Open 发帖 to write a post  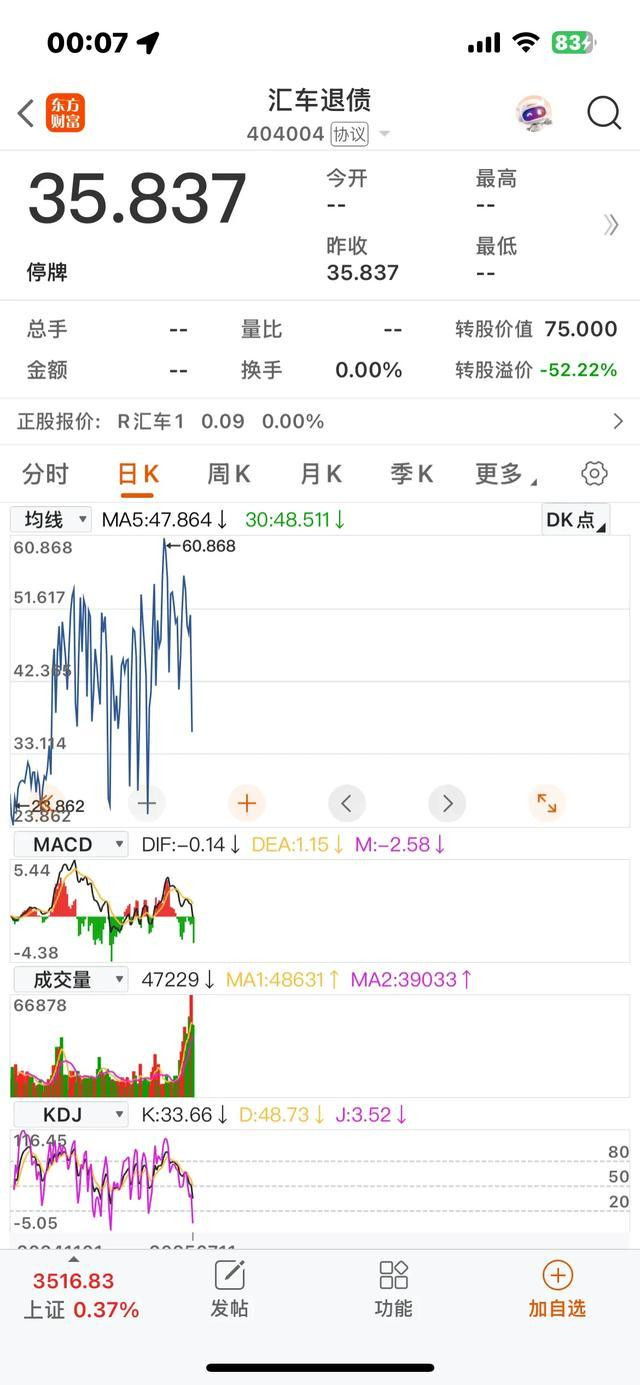tap(229, 1289)
